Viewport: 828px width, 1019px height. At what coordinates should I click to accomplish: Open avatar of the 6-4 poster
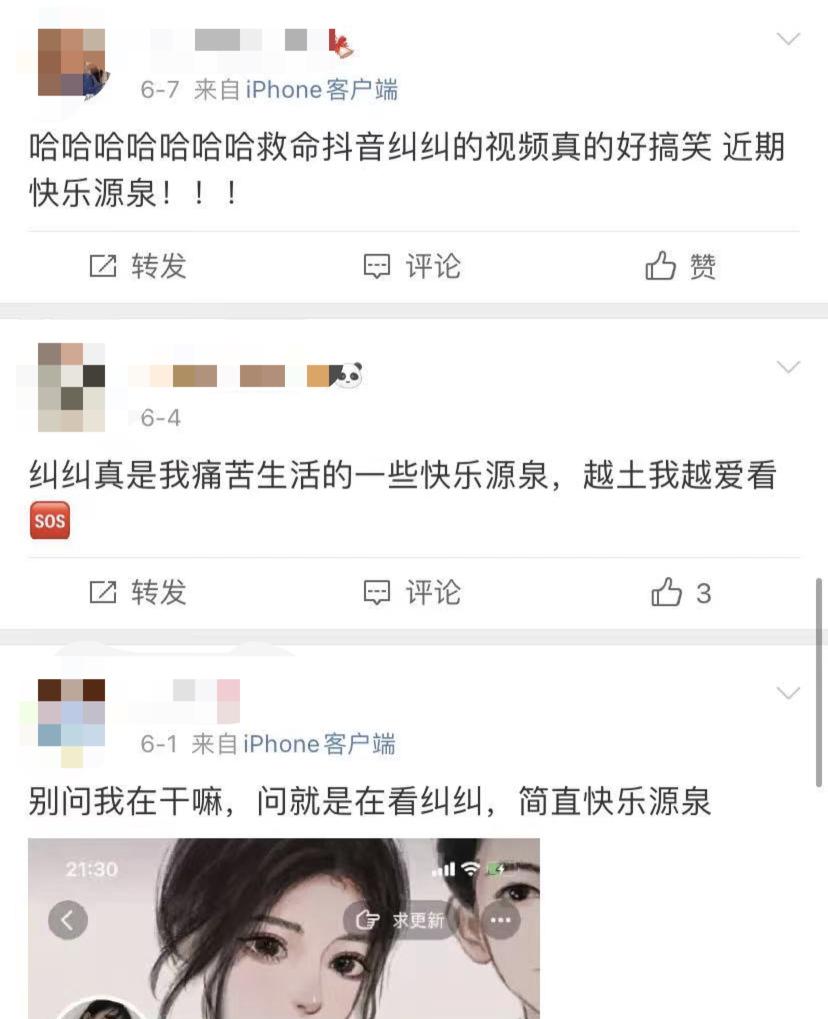pos(71,387)
